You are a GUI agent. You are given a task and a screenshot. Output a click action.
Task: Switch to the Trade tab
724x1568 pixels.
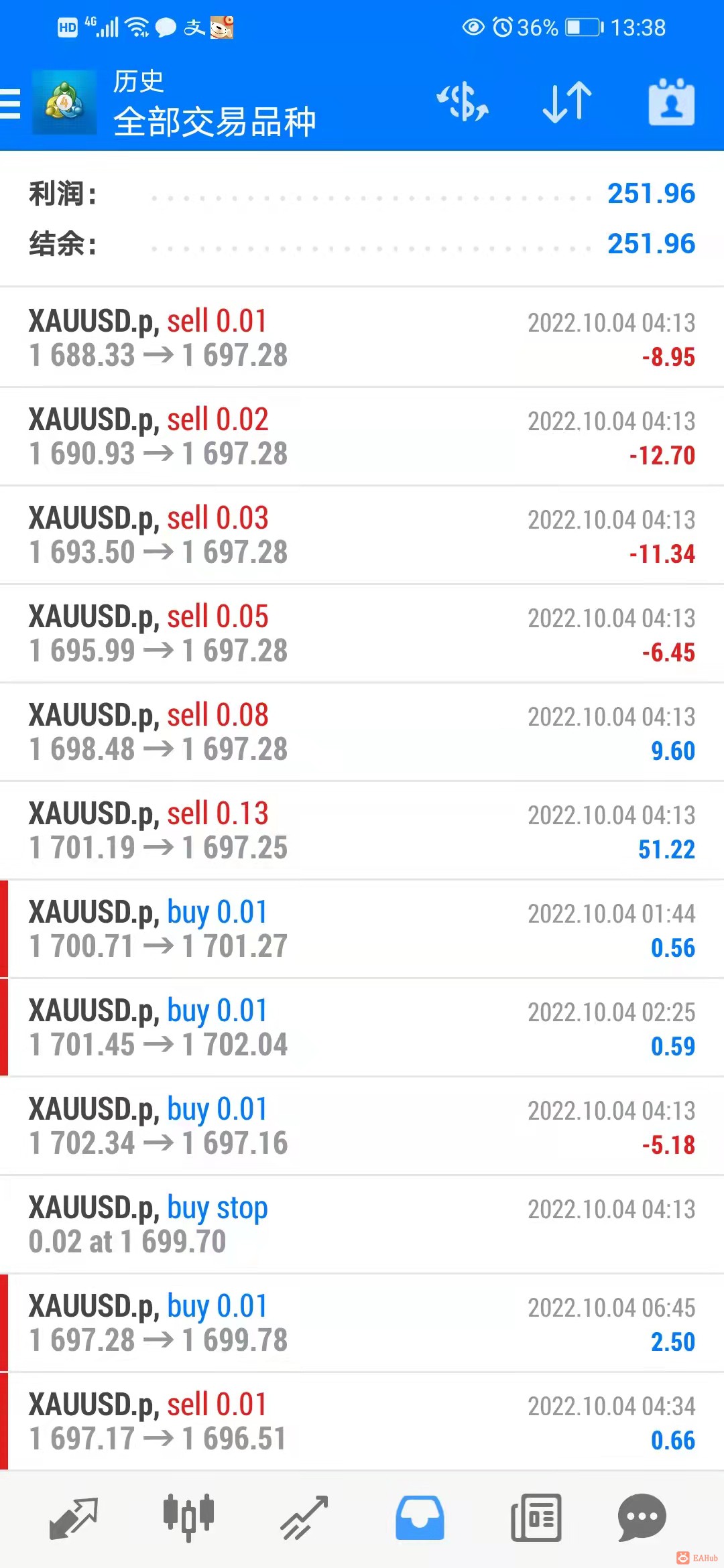304,1518
